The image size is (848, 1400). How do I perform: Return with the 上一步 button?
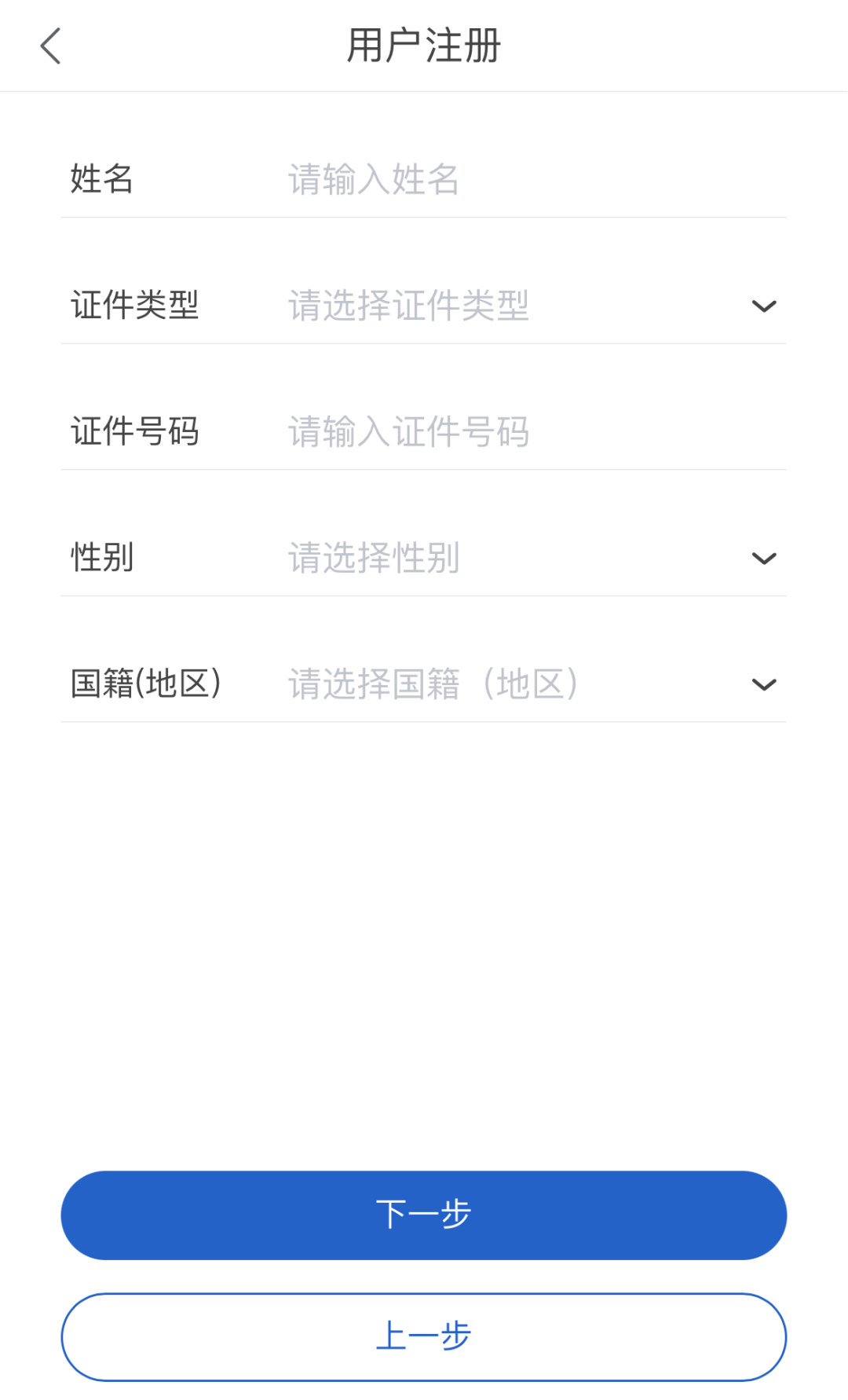[x=424, y=1336]
